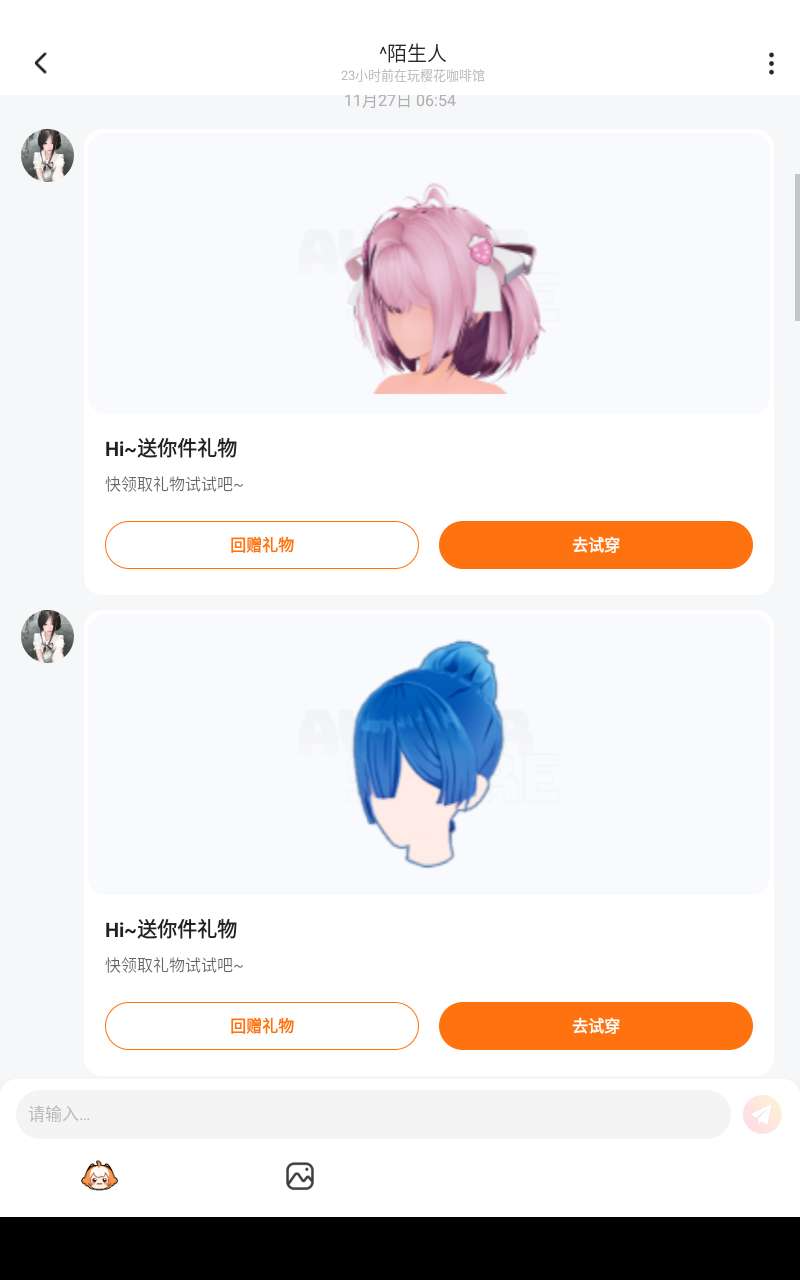Focus the 请输入 message input field

click(372, 1114)
